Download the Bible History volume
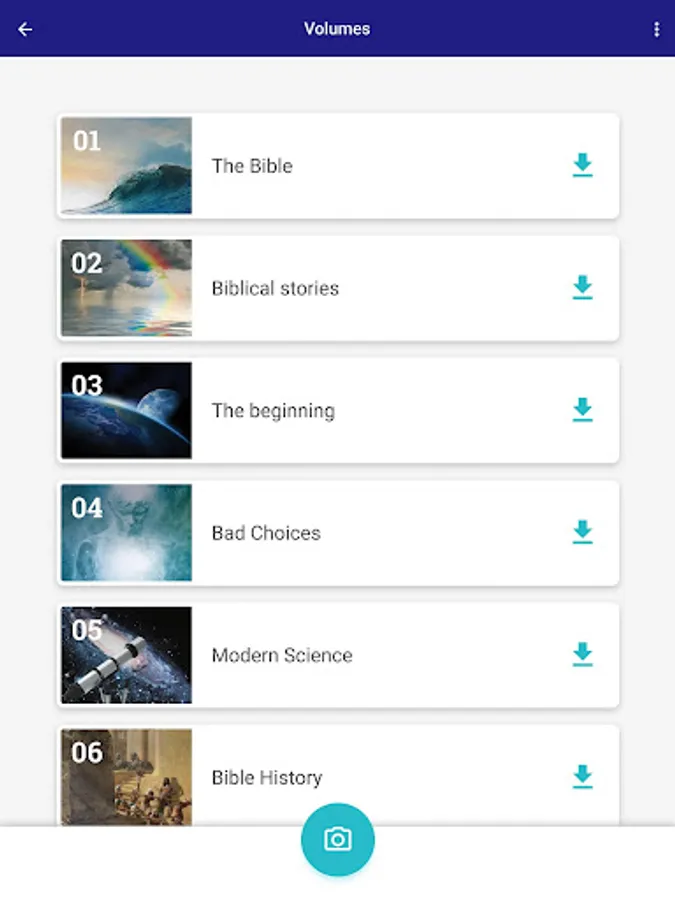This screenshot has height=900, width=675. pos(582,777)
